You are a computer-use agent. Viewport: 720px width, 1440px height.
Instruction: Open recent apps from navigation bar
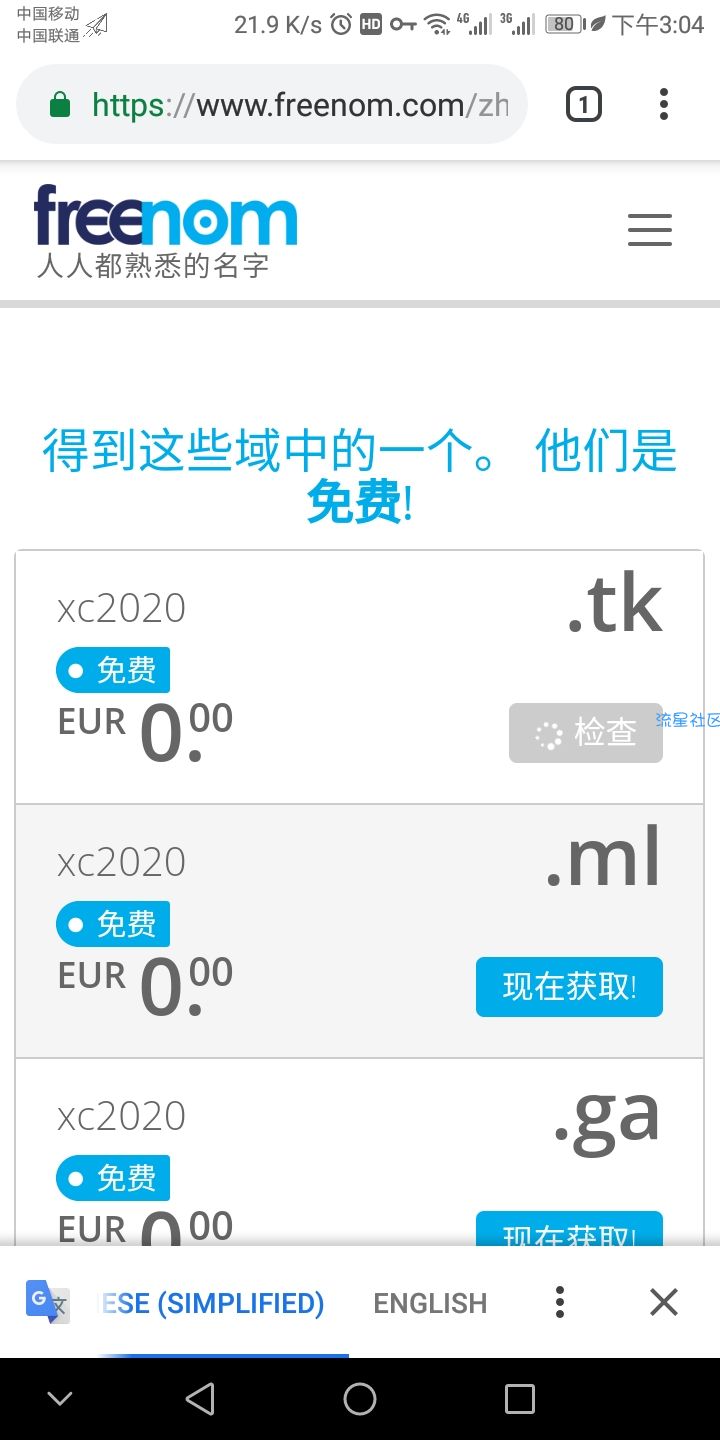520,1399
